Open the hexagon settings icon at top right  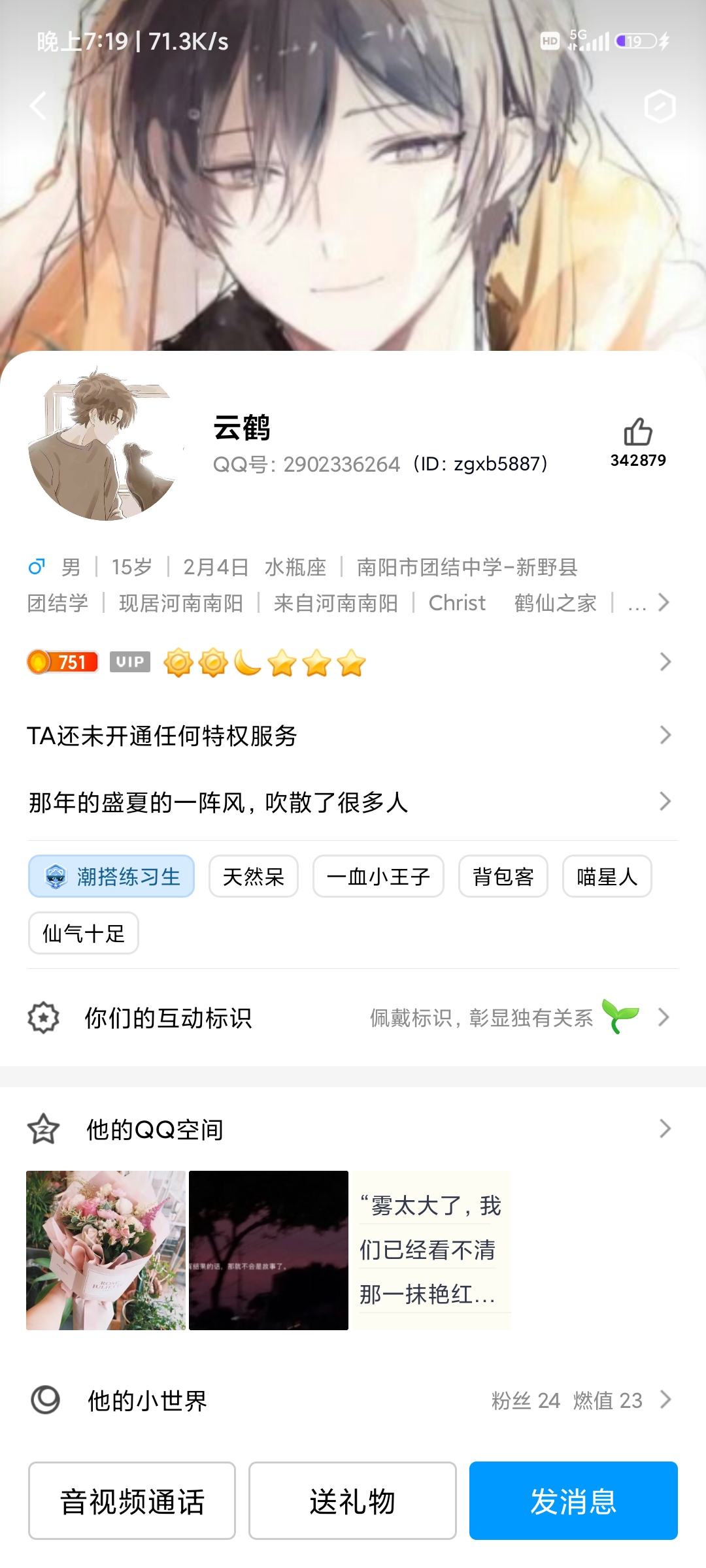pyautogui.click(x=660, y=106)
